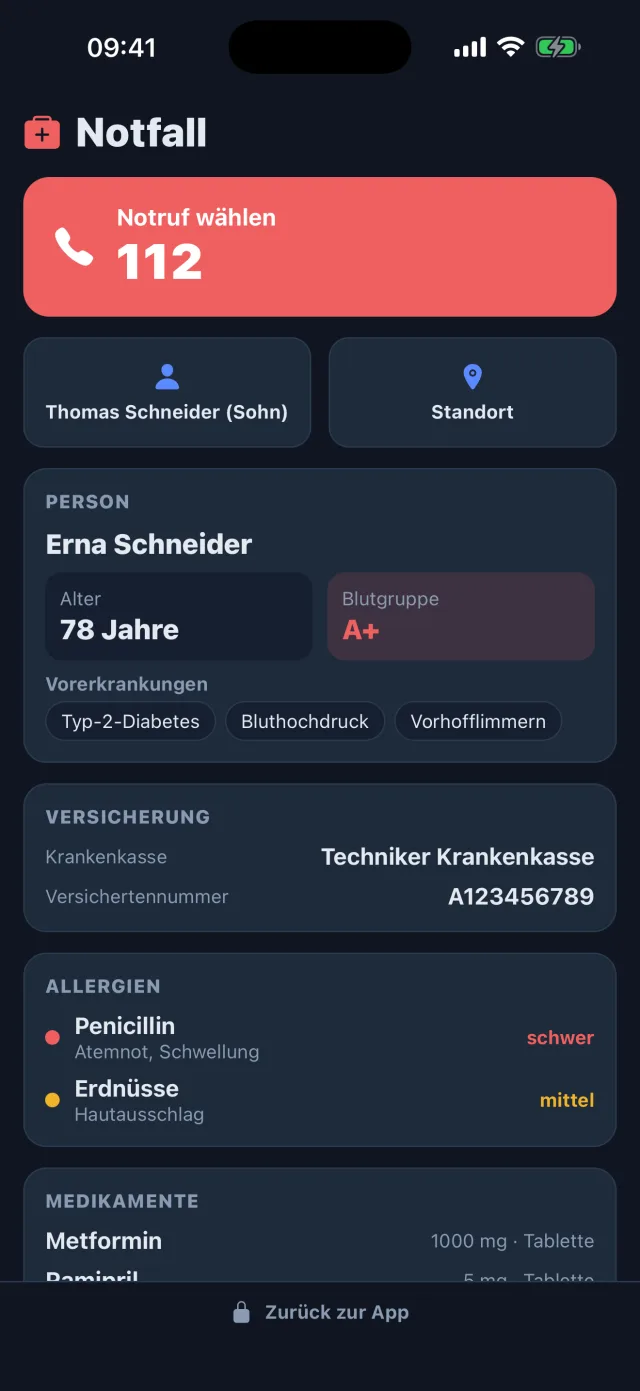Image resolution: width=640 pixels, height=1391 pixels.
Task: Call contact Thomas Schneider (Sohn)
Action: 167,392
